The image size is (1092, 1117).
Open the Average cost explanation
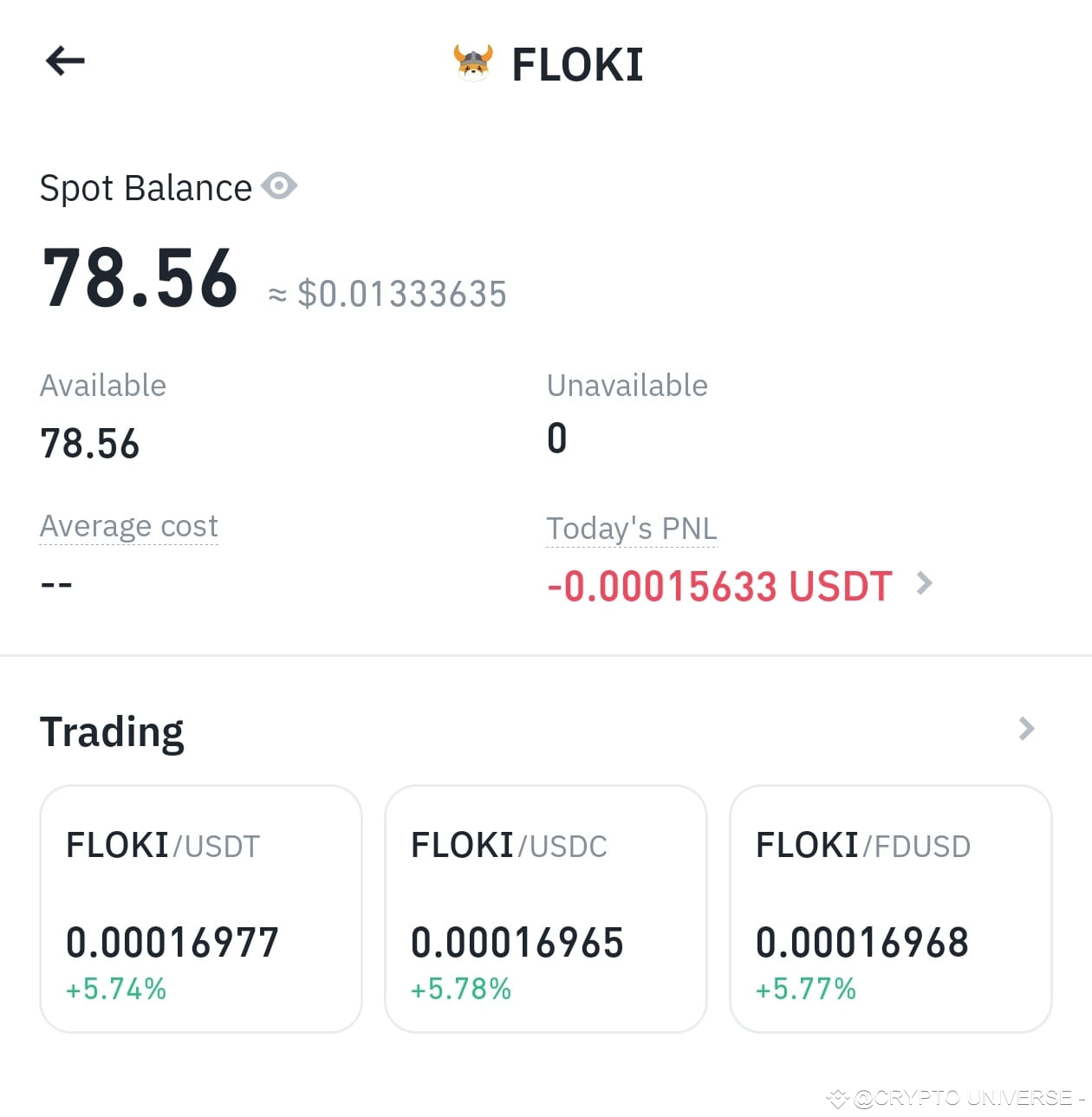tap(128, 525)
